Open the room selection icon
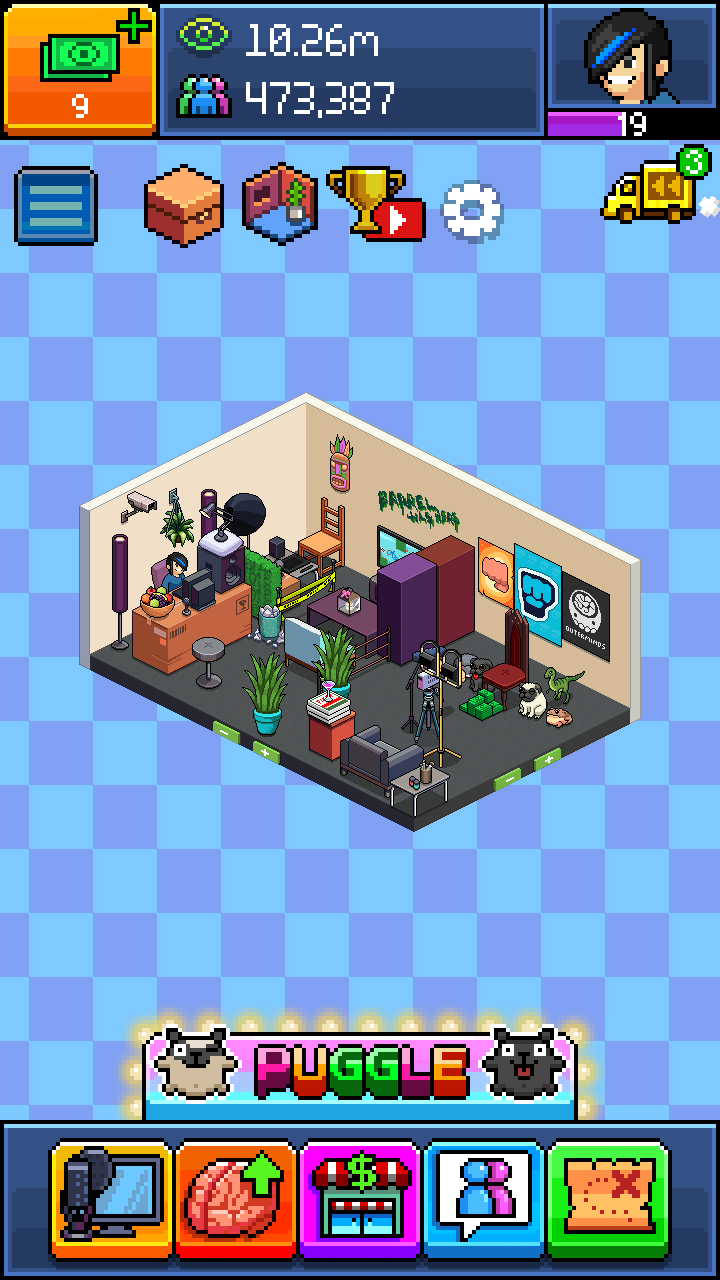The image size is (720, 1280). tap(281, 204)
